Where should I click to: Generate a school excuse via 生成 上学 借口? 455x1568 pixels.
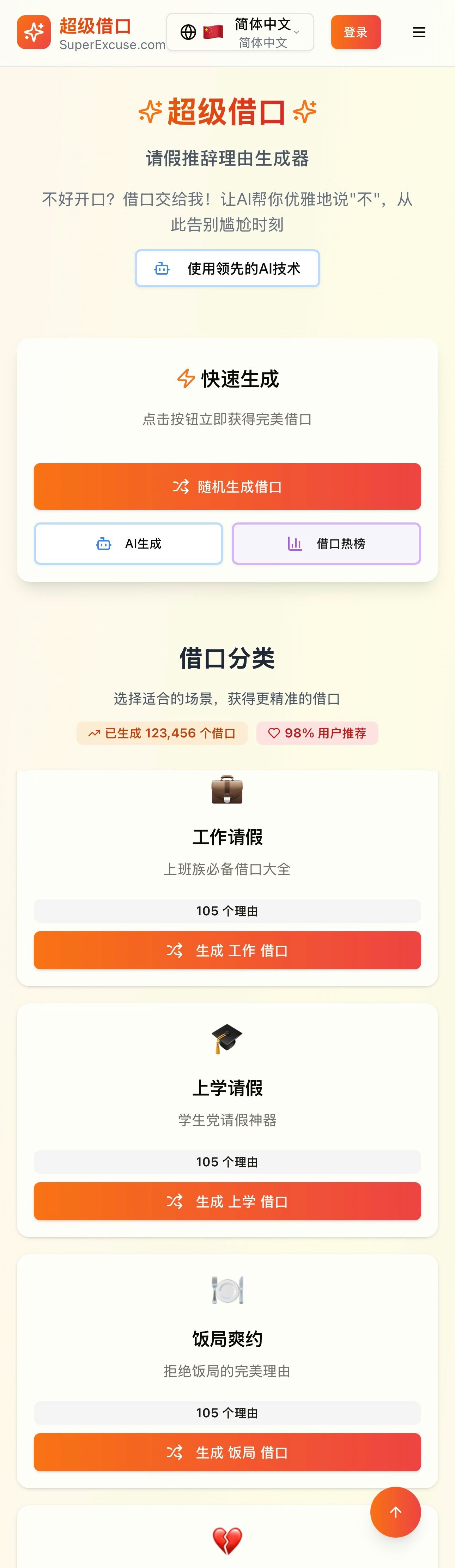click(x=227, y=1201)
